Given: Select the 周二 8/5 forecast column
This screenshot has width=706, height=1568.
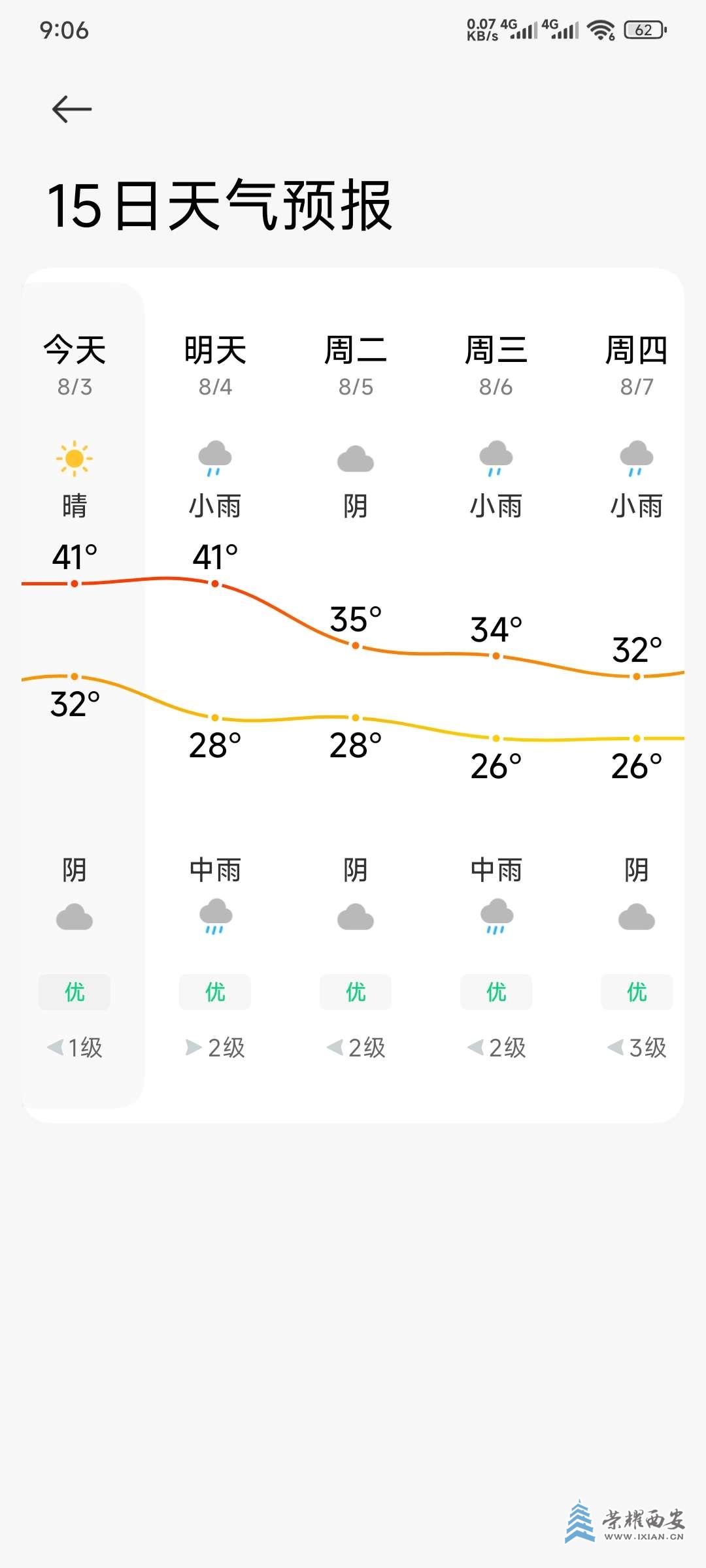Looking at the screenshot, I should [x=356, y=366].
